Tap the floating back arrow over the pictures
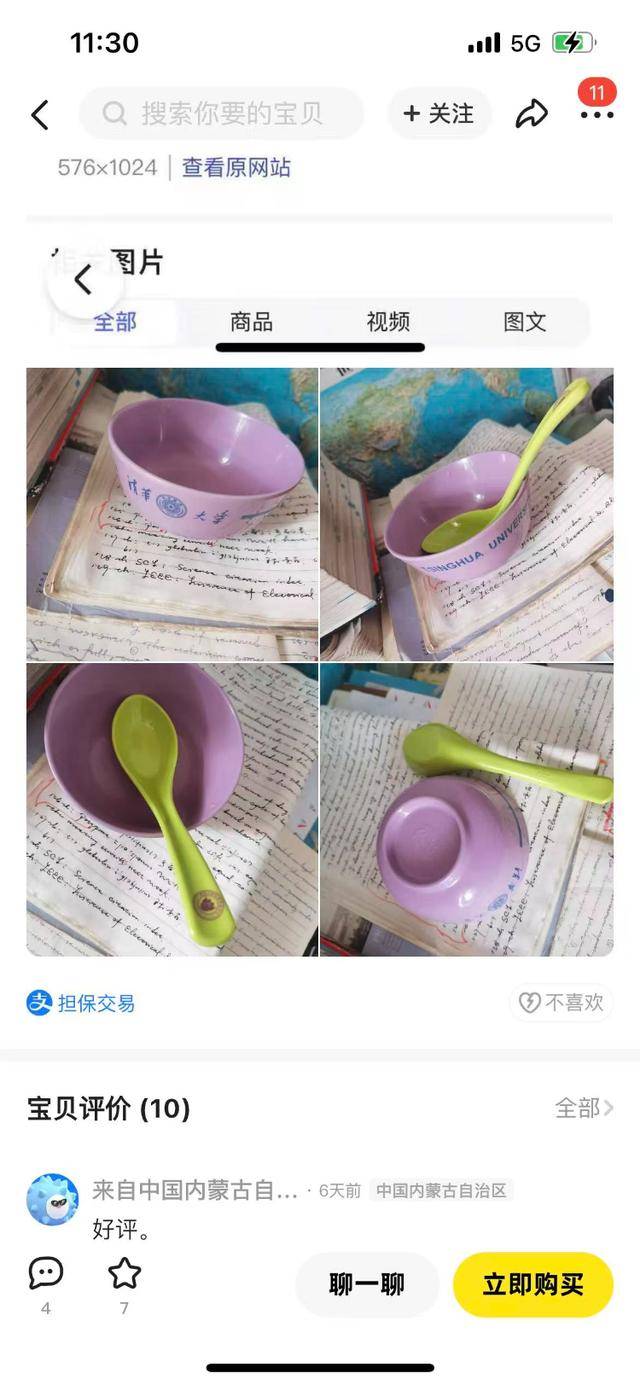 coord(84,280)
